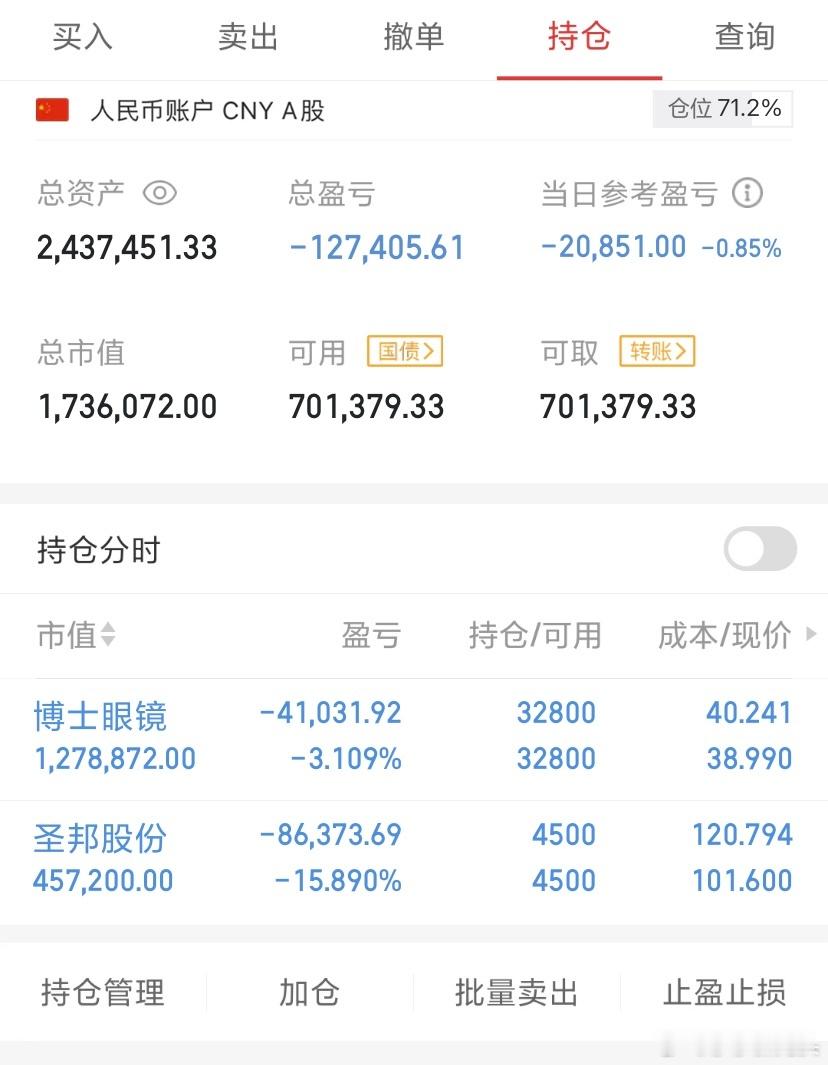Open 持仓管理

pyautogui.click(x=103, y=993)
